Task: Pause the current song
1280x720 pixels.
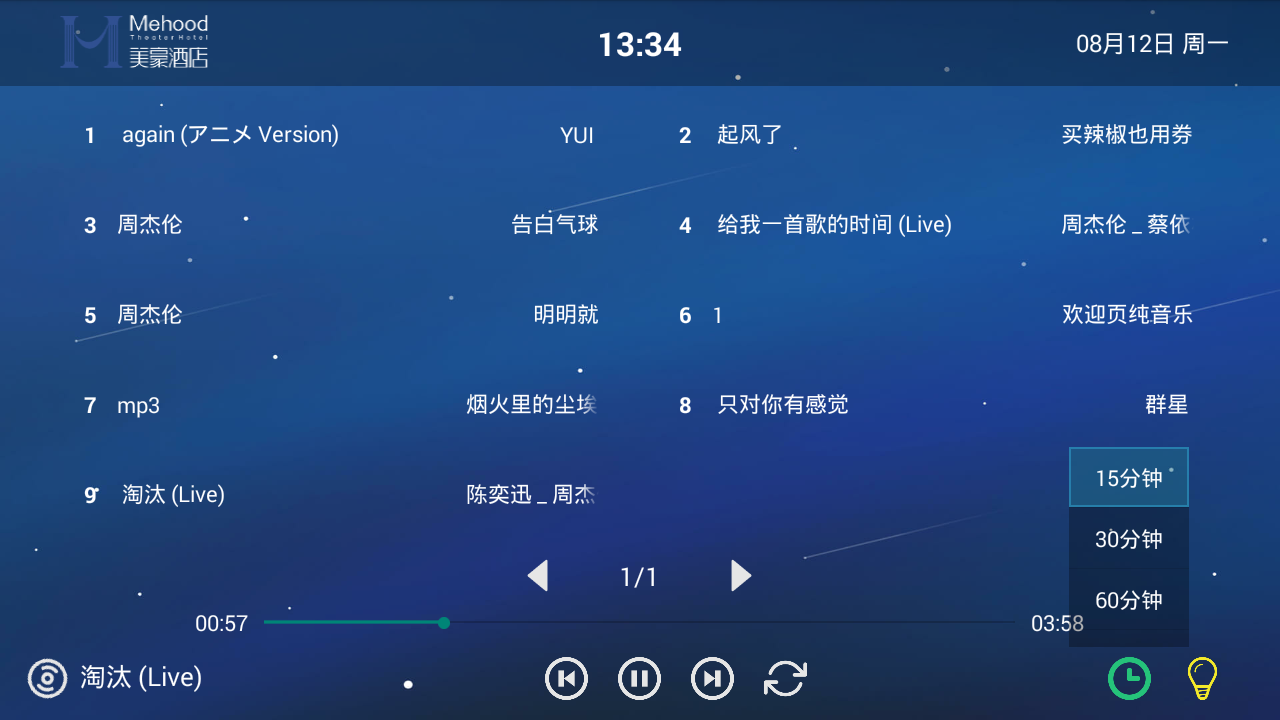Action: 639,679
